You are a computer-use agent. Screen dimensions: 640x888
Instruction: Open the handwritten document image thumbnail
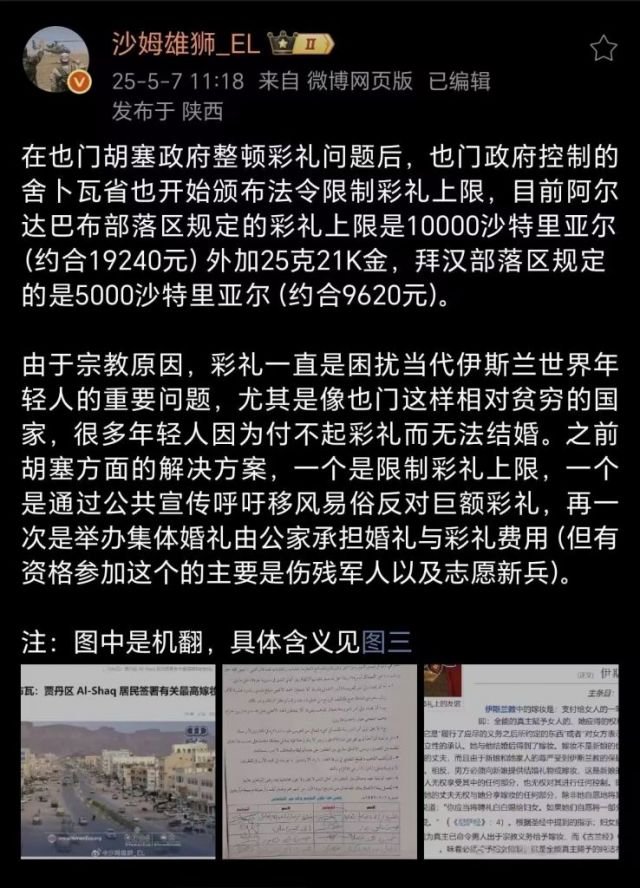pos(318,762)
